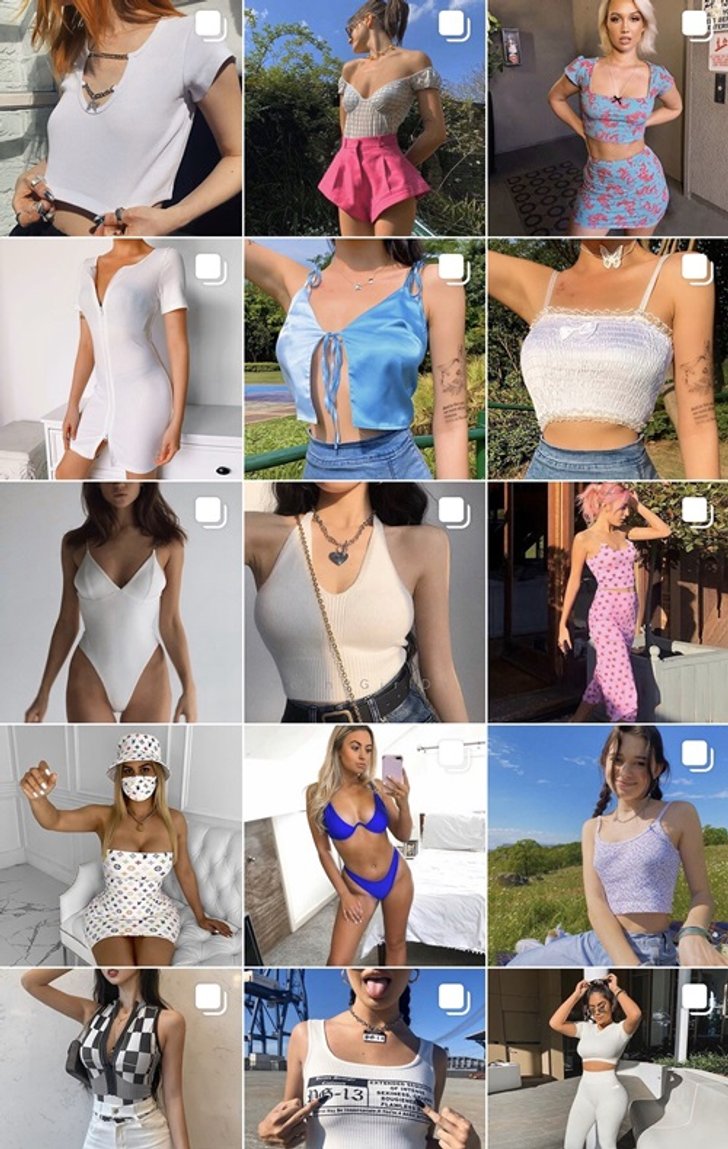Screen dimensions: 728x1149
Task: View the white printed tank top post
Action: (x=364, y=1060)
